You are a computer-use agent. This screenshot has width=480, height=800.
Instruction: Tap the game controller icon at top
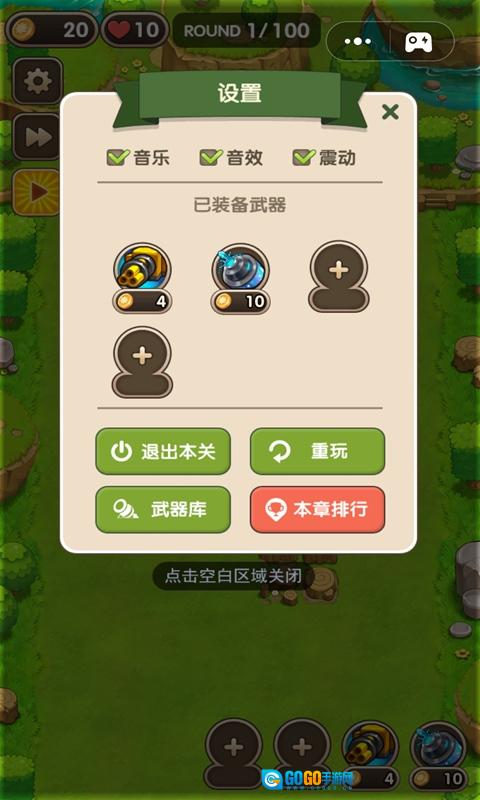point(419,42)
